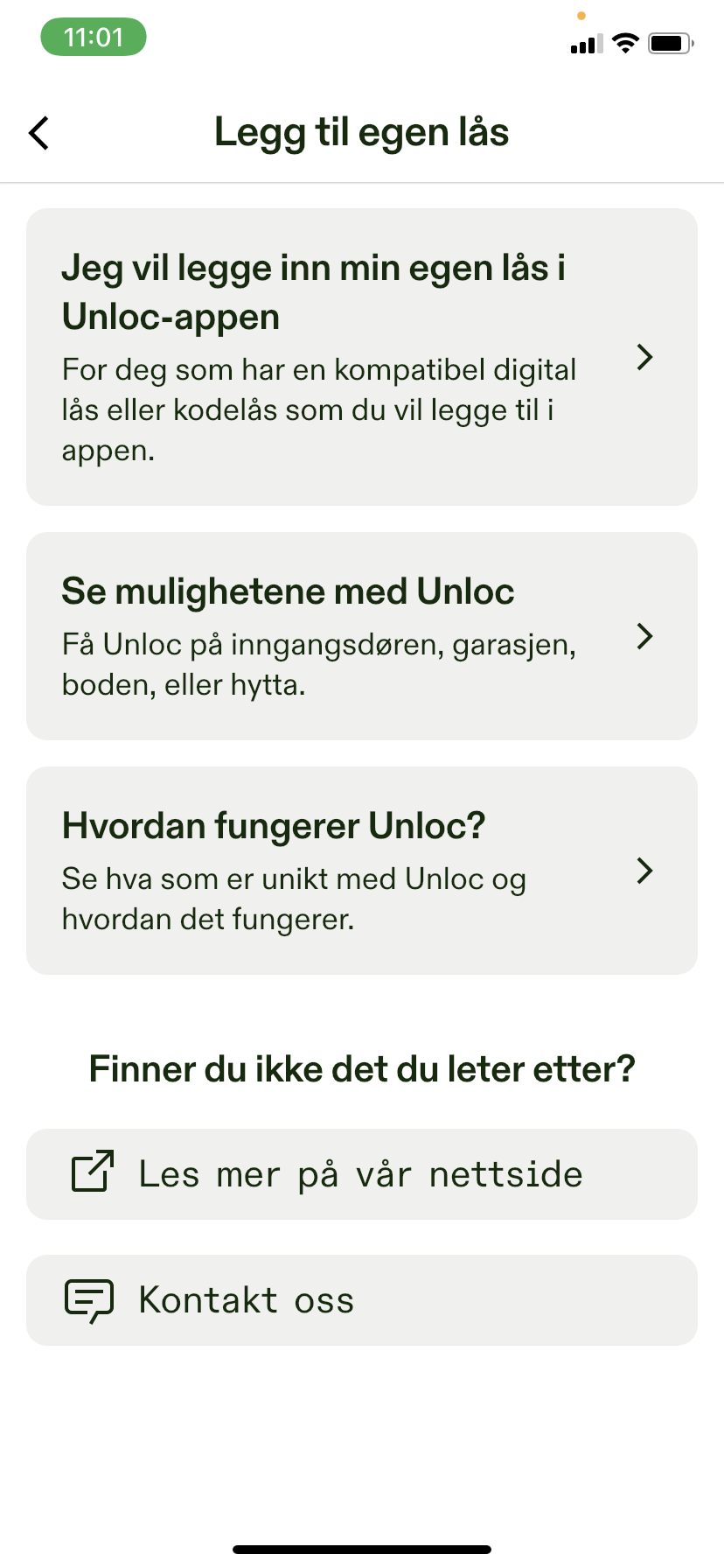This screenshot has height=1568, width=724.
Task: Open 'Jeg vil legge inn min egen lås' card
Action: pos(361,357)
